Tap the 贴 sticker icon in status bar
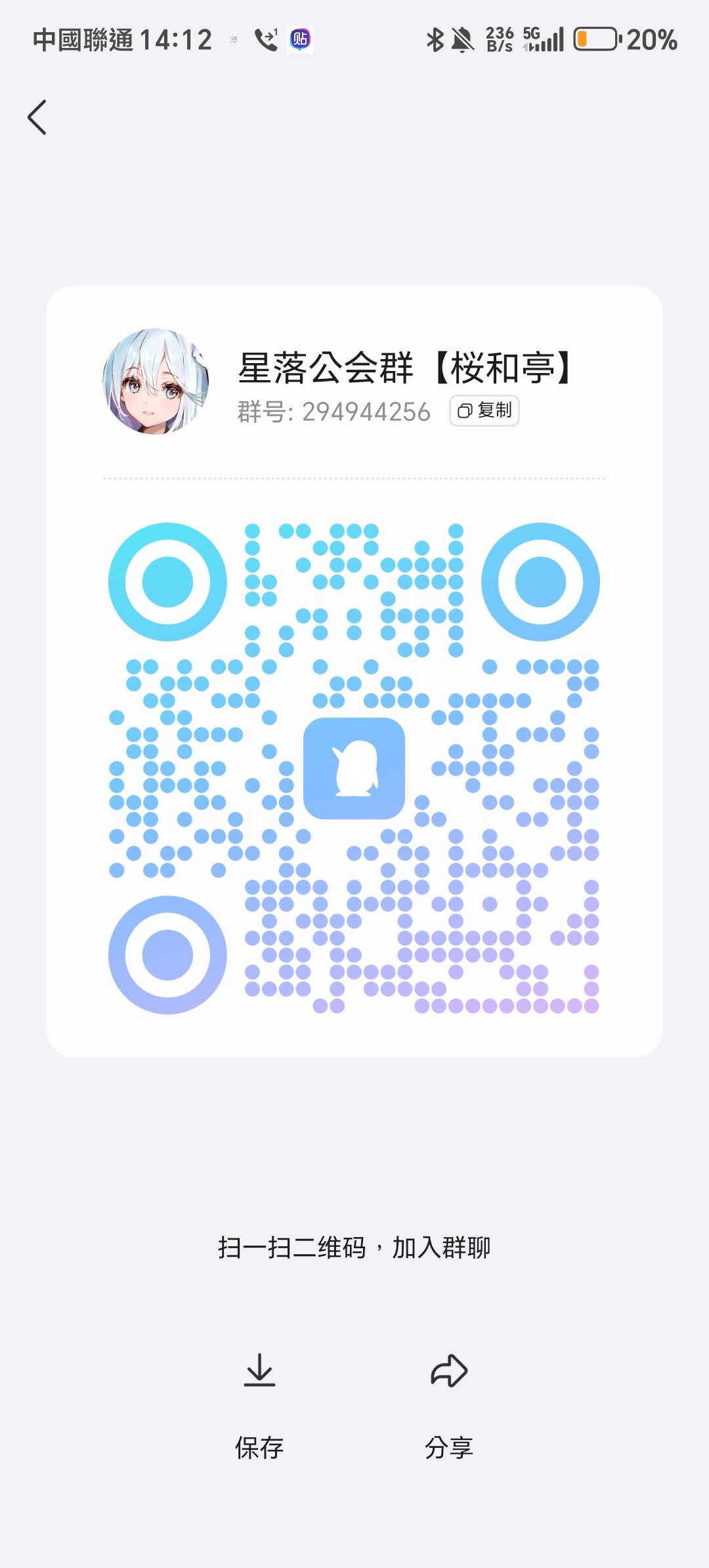Viewport: 709px width, 1568px height. pos(301,41)
